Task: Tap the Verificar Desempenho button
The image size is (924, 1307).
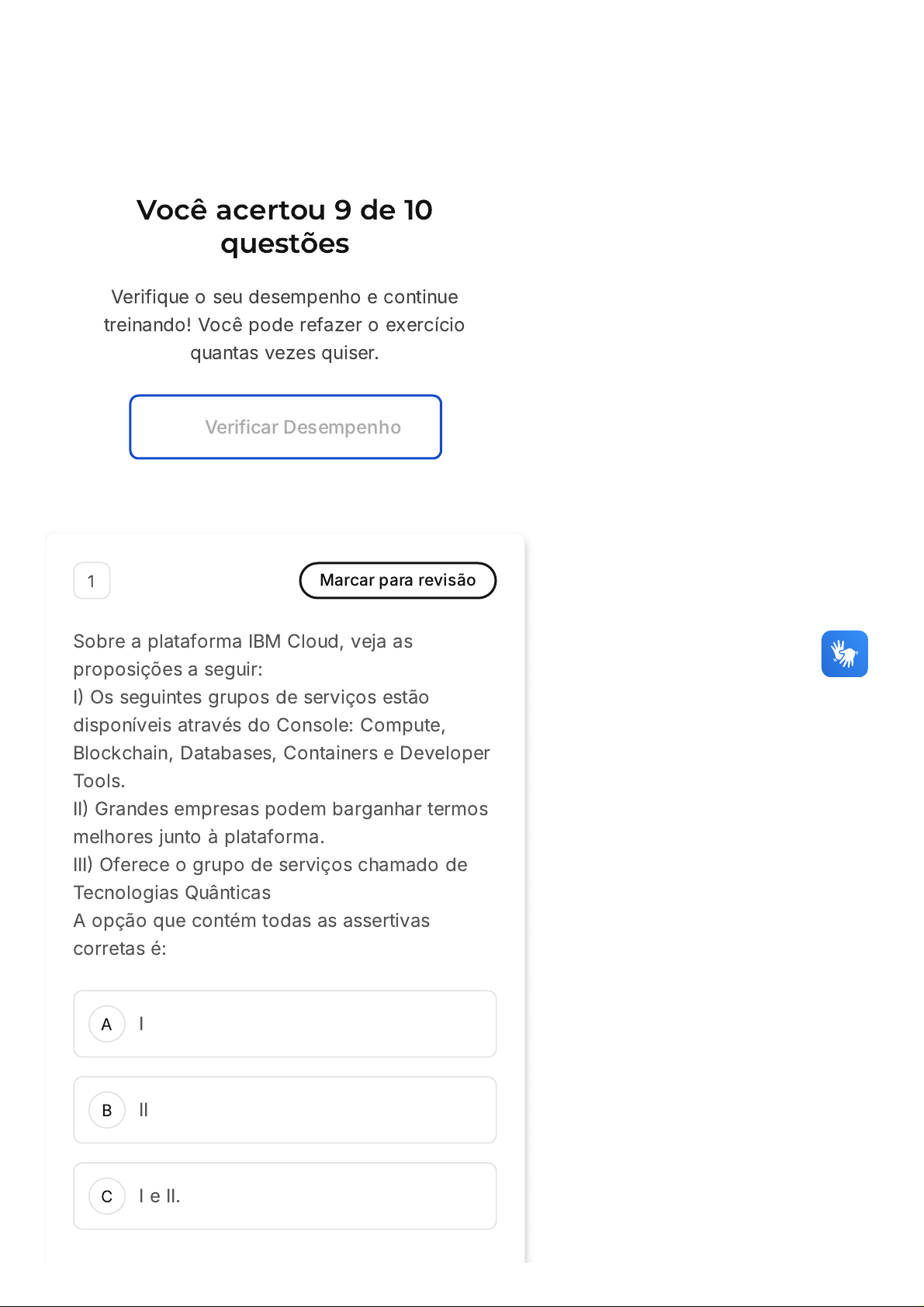Action: pyautogui.click(x=286, y=427)
